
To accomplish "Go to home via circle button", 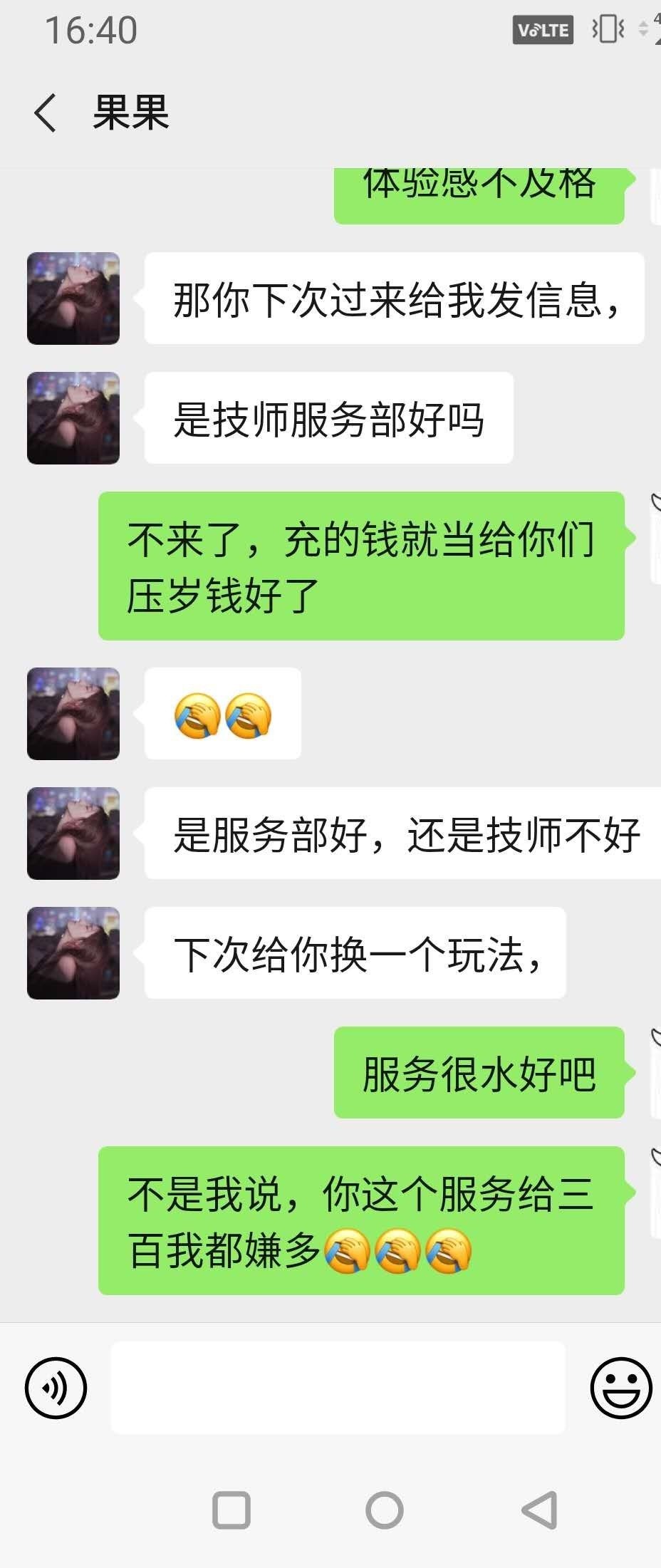I will (x=385, y=1510).
